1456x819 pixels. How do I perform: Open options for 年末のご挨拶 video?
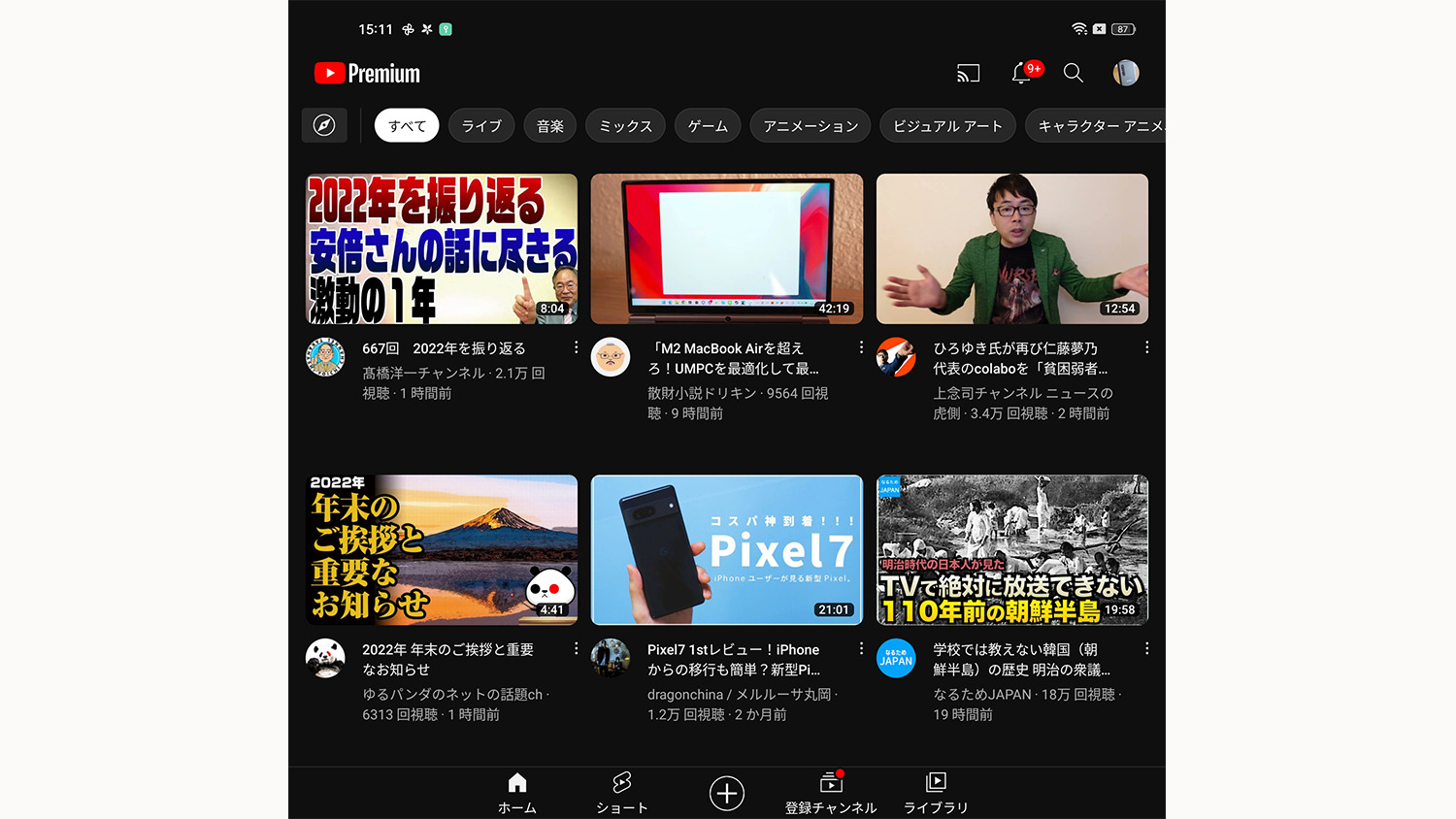pos(576,648)
